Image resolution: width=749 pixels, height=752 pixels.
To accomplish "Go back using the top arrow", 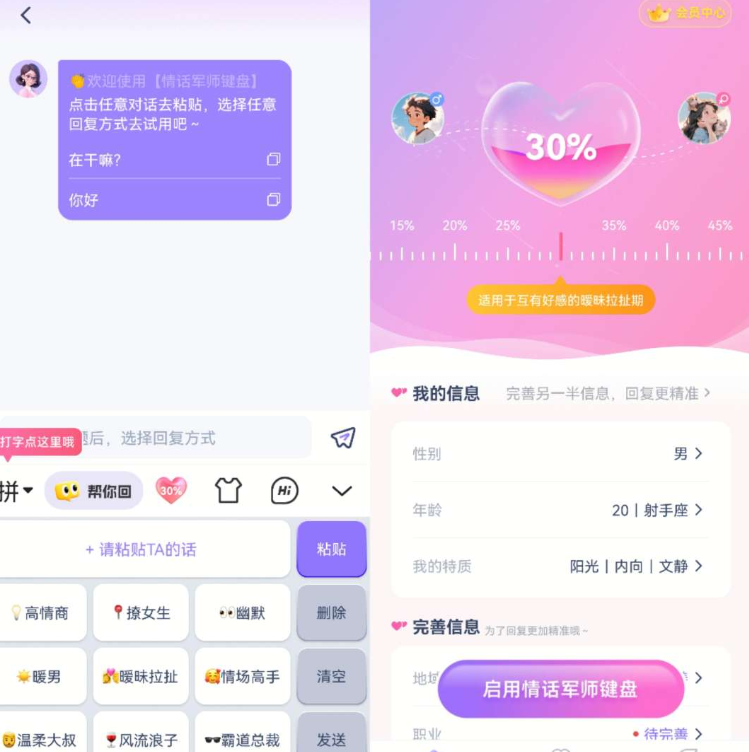I will (26, 15).
